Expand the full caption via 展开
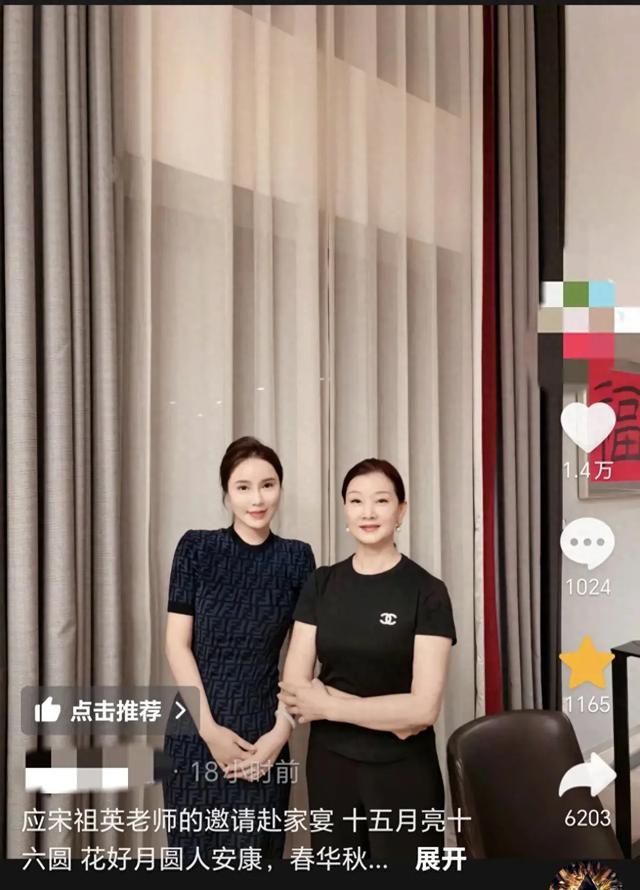Screen dimensions: 640x890 click(441, 858)
